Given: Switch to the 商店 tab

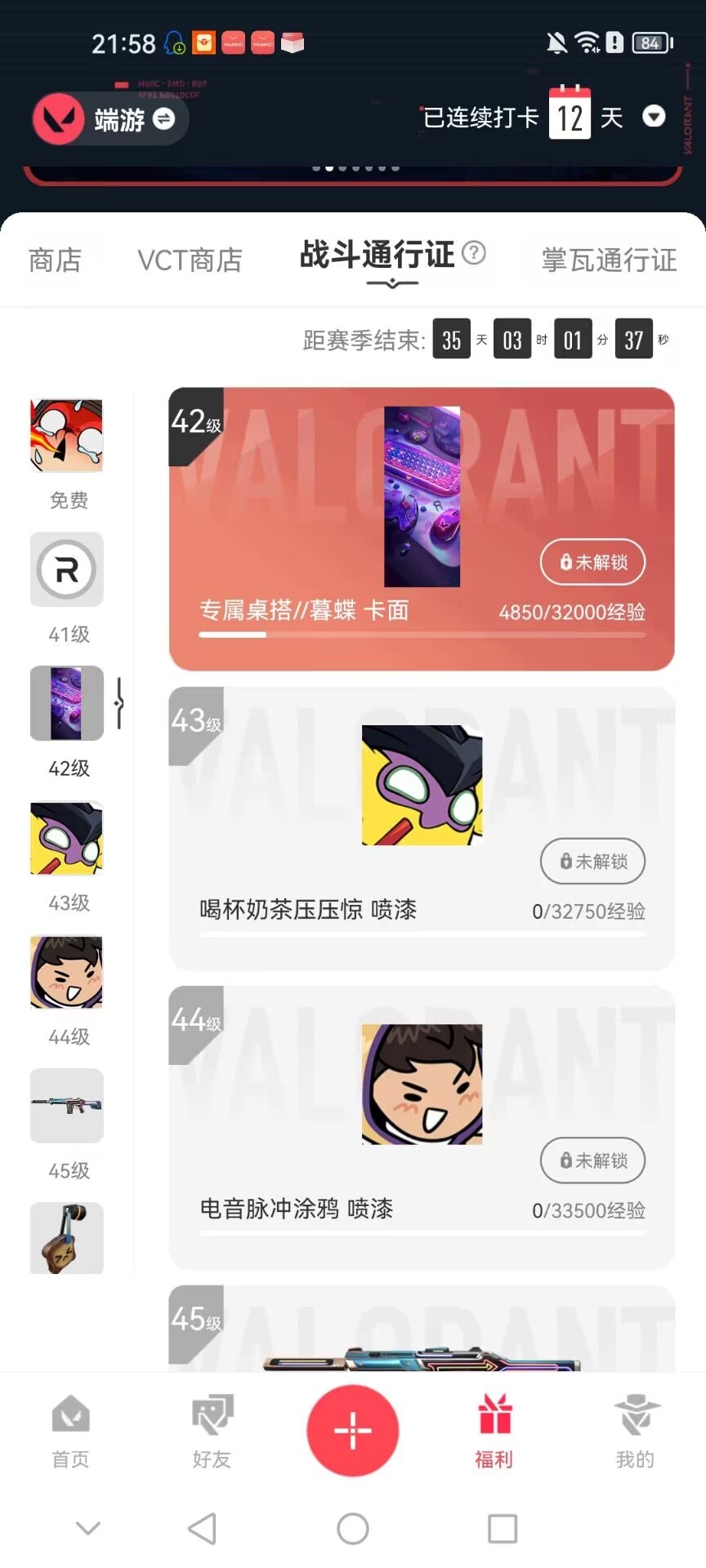Looking at the screenshot, I should tap(55, 261).
